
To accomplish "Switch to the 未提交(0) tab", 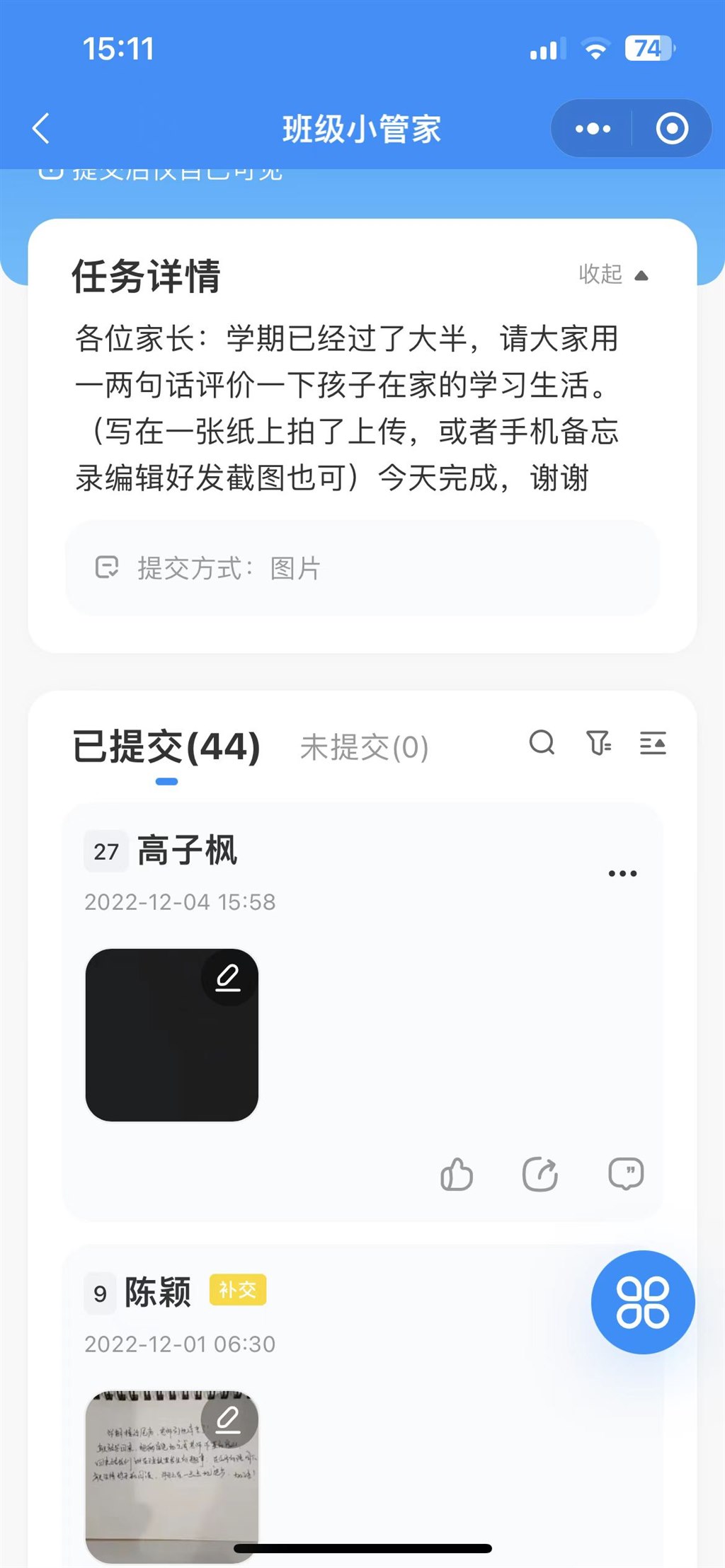I will pyautogui.click(x=364, y=747).
